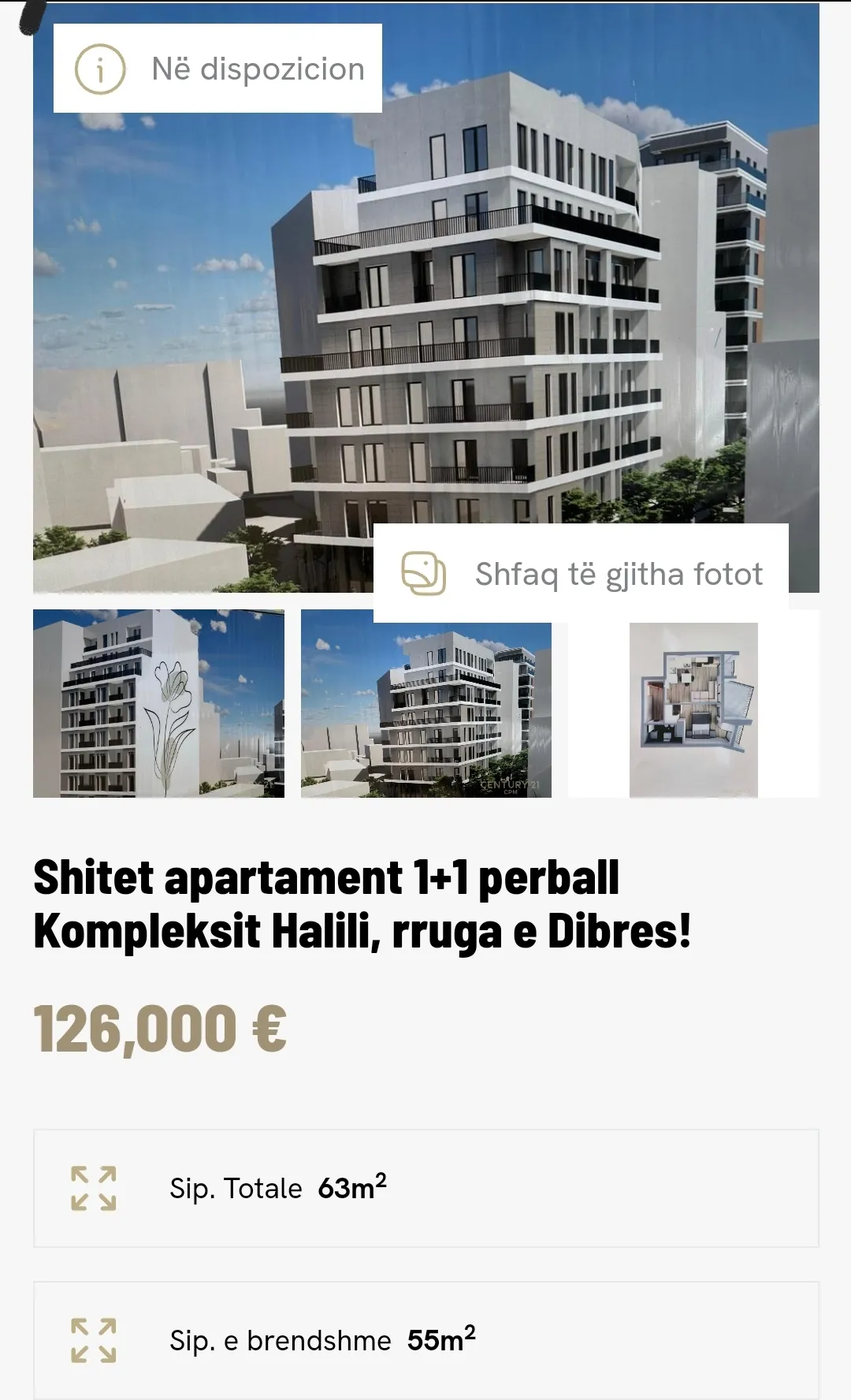Open the main building photo
851x1400 pixels.
(x=425, y=315)
